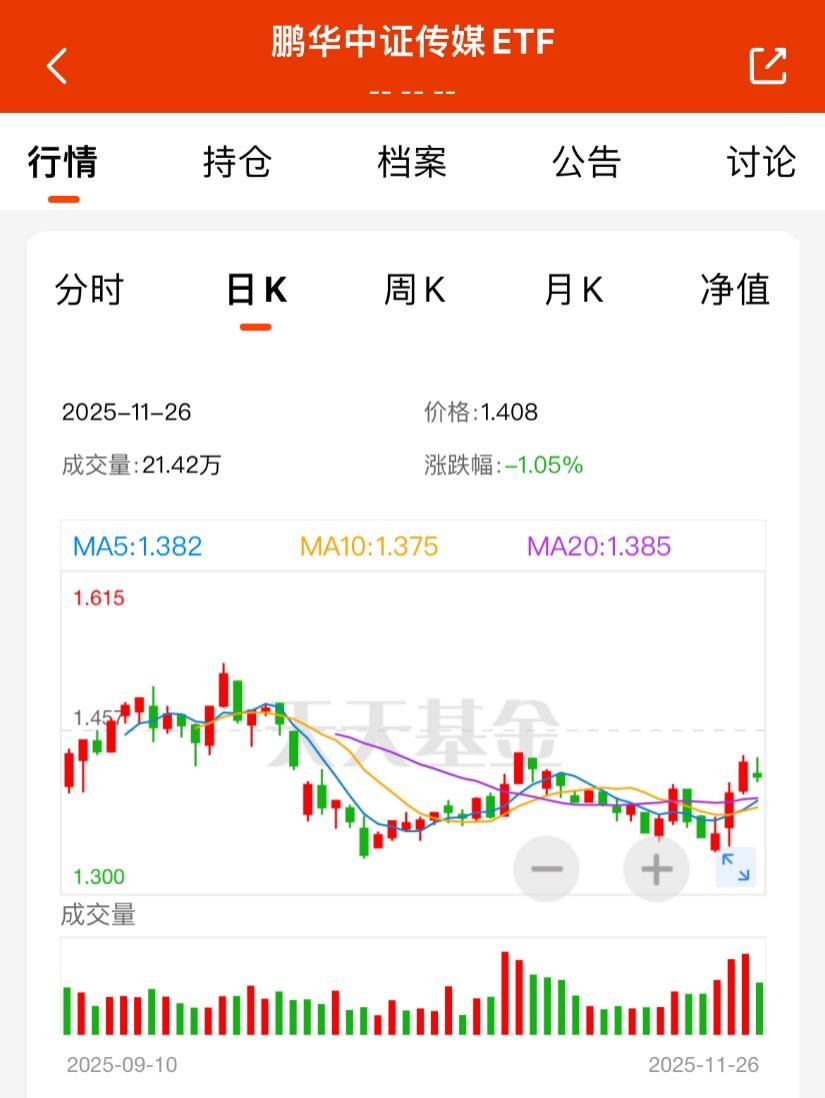825x1098 pixels.
Task: Zoom out the K-line chart
Action: tap(546, 869)
